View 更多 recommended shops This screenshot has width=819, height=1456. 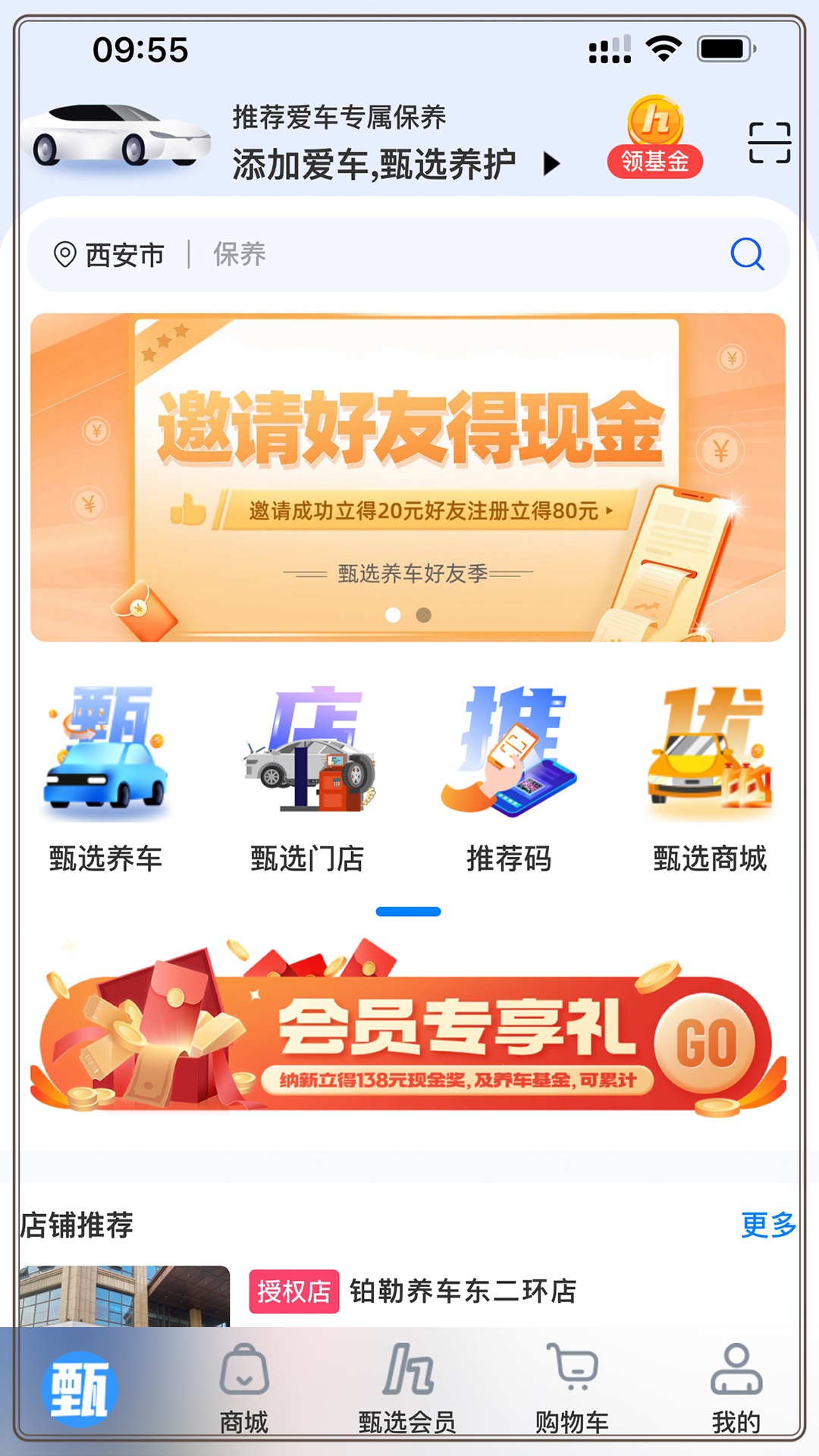click(768, 1225)
